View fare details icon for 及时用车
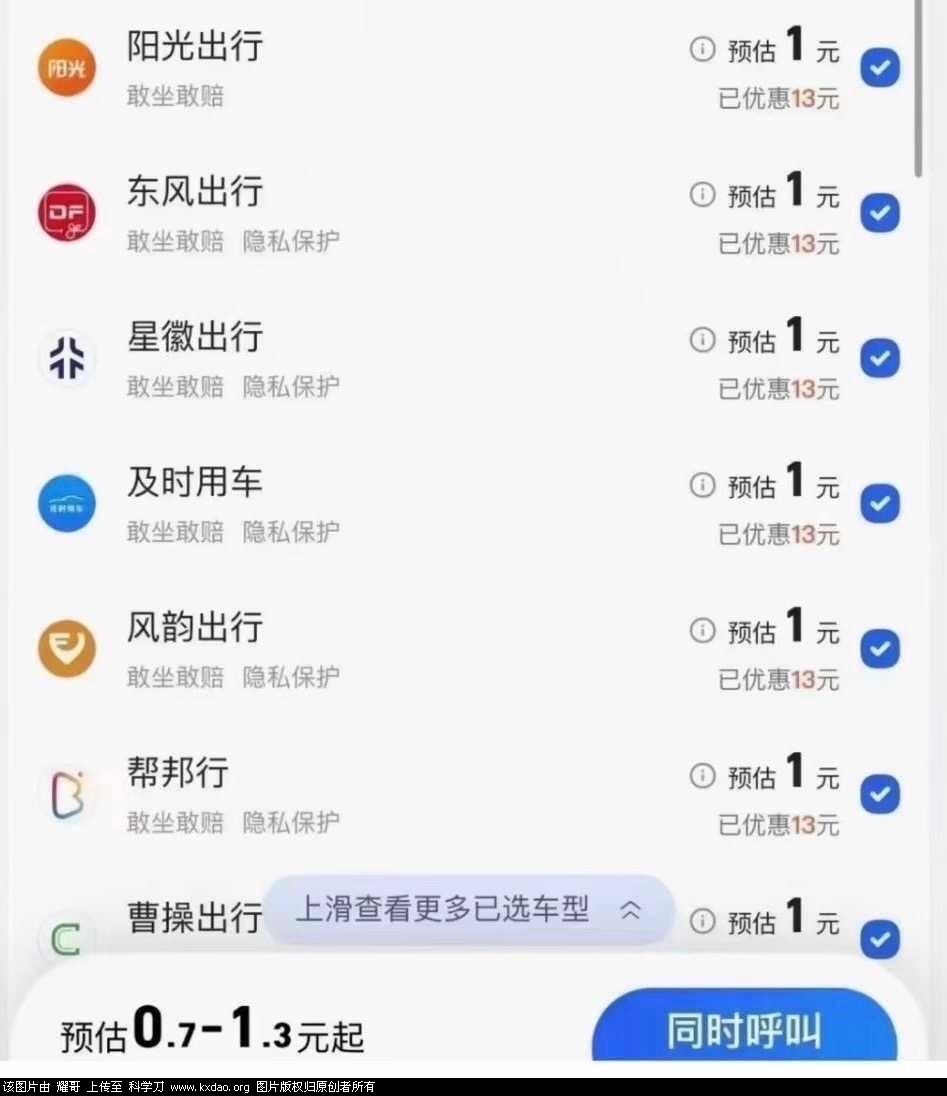The image size is (947, 1096). point(703,485)
